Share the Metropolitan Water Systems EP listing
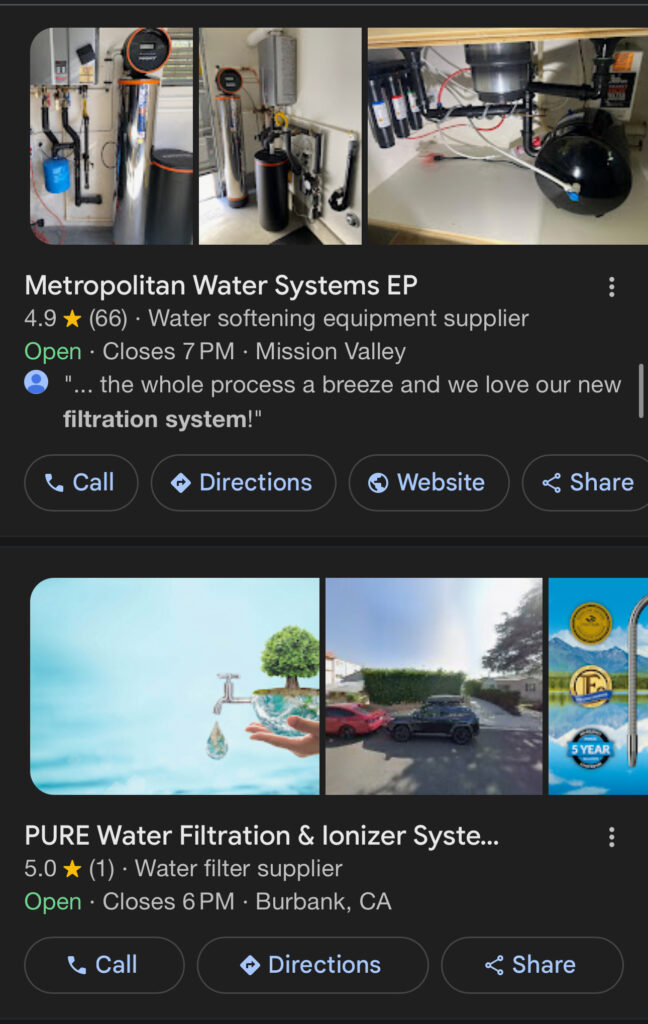Viewport: 648px width, 1024px height. coord(588,483)
